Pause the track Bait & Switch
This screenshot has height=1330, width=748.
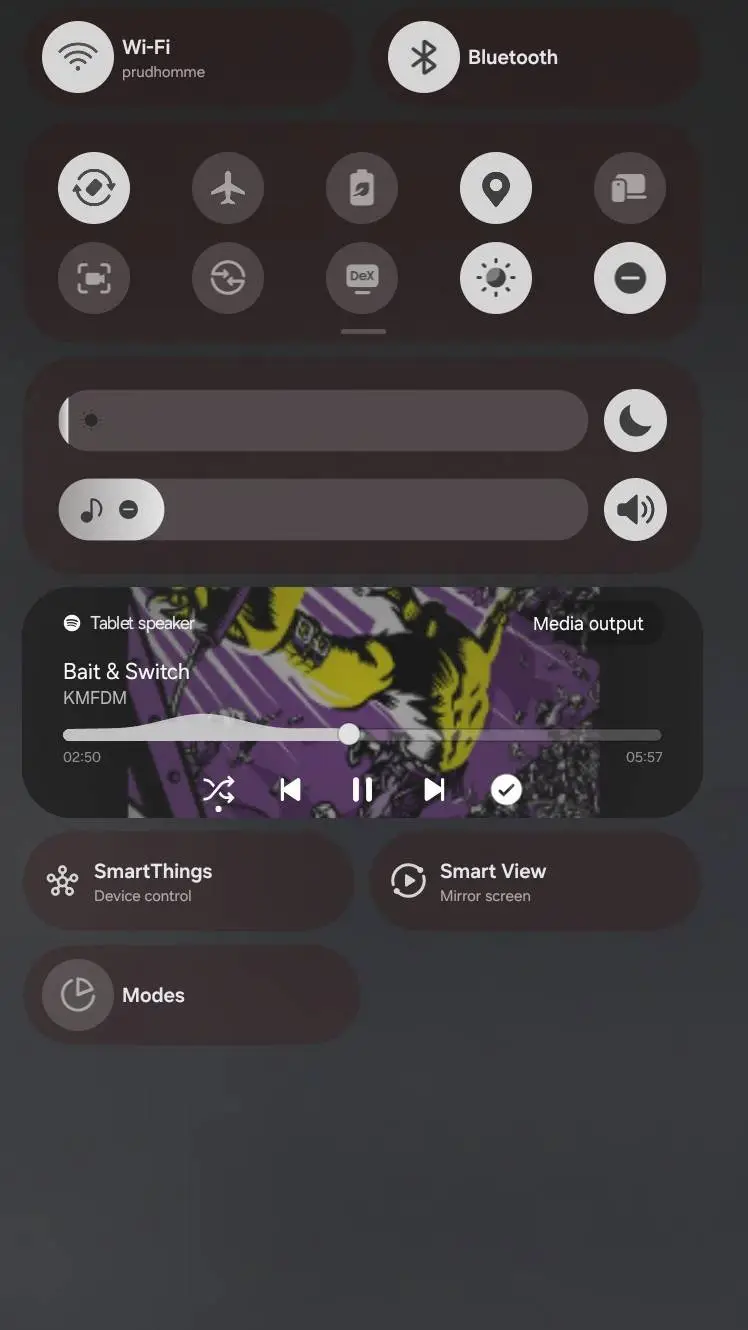362,790
